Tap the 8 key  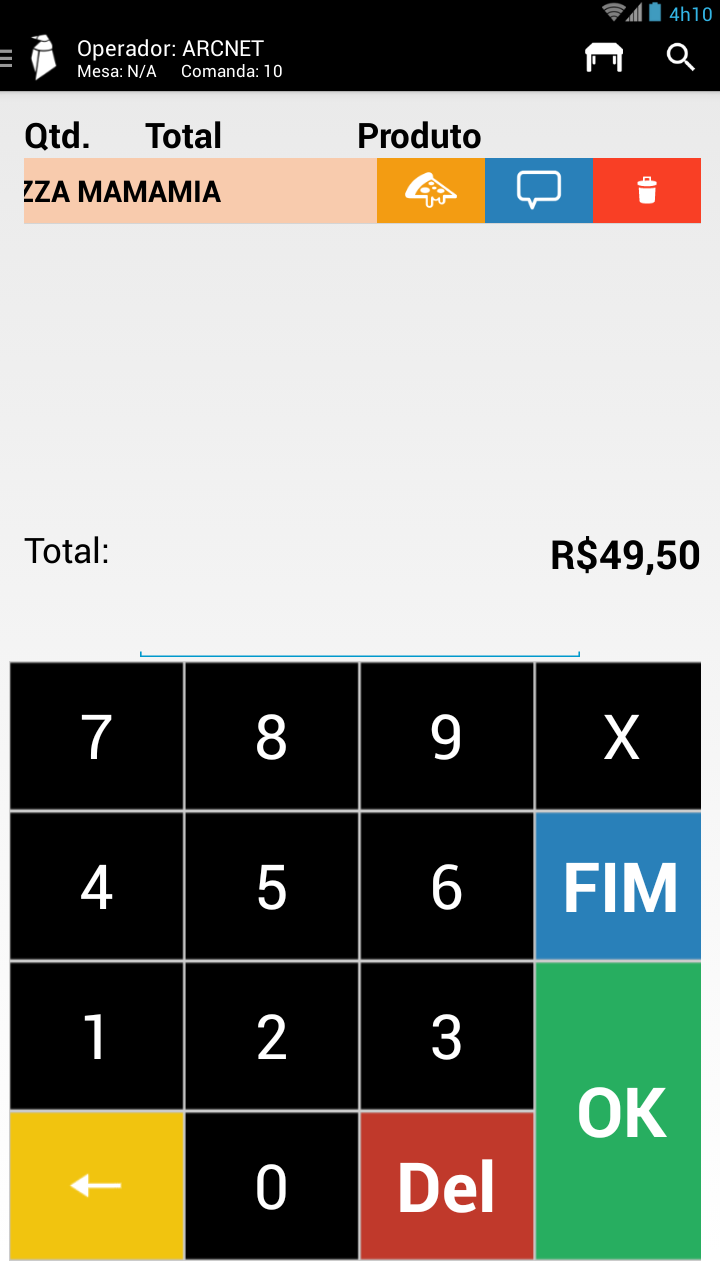[272, 736]
